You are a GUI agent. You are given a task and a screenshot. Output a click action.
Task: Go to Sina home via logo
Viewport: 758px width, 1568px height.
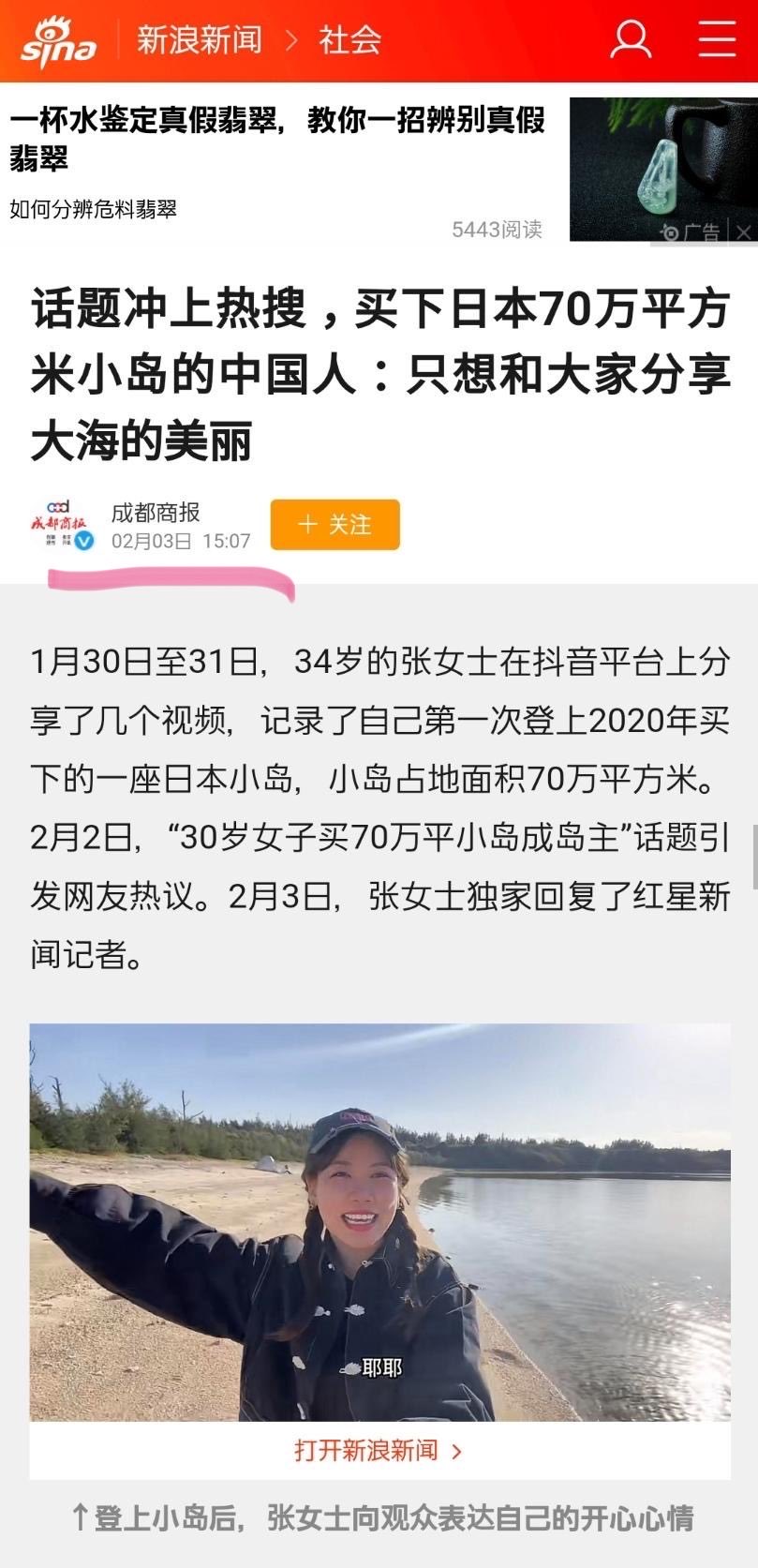[x=58, y=42]
